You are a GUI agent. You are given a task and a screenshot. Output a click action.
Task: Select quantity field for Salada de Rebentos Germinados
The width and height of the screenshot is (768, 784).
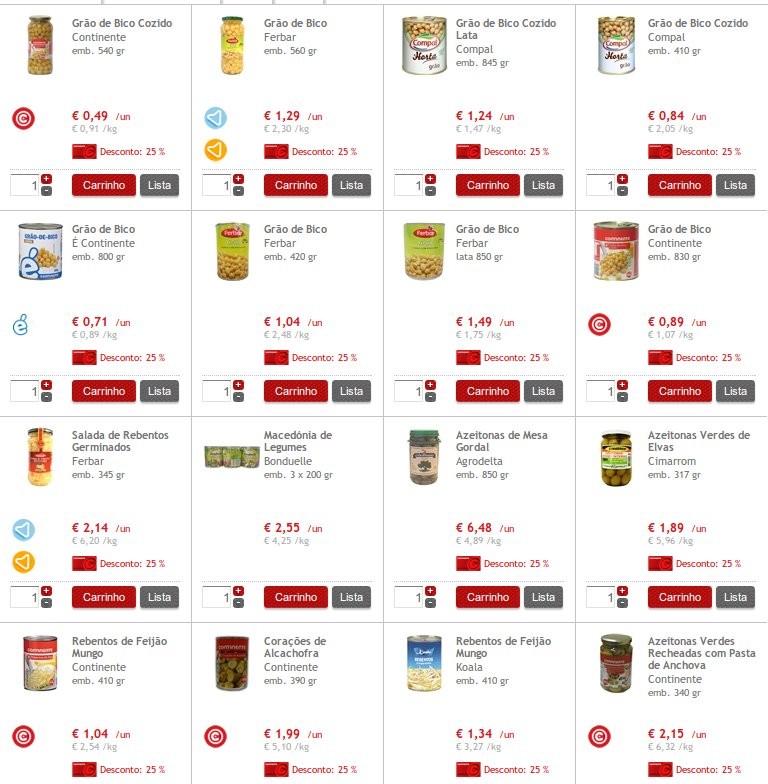25,597
